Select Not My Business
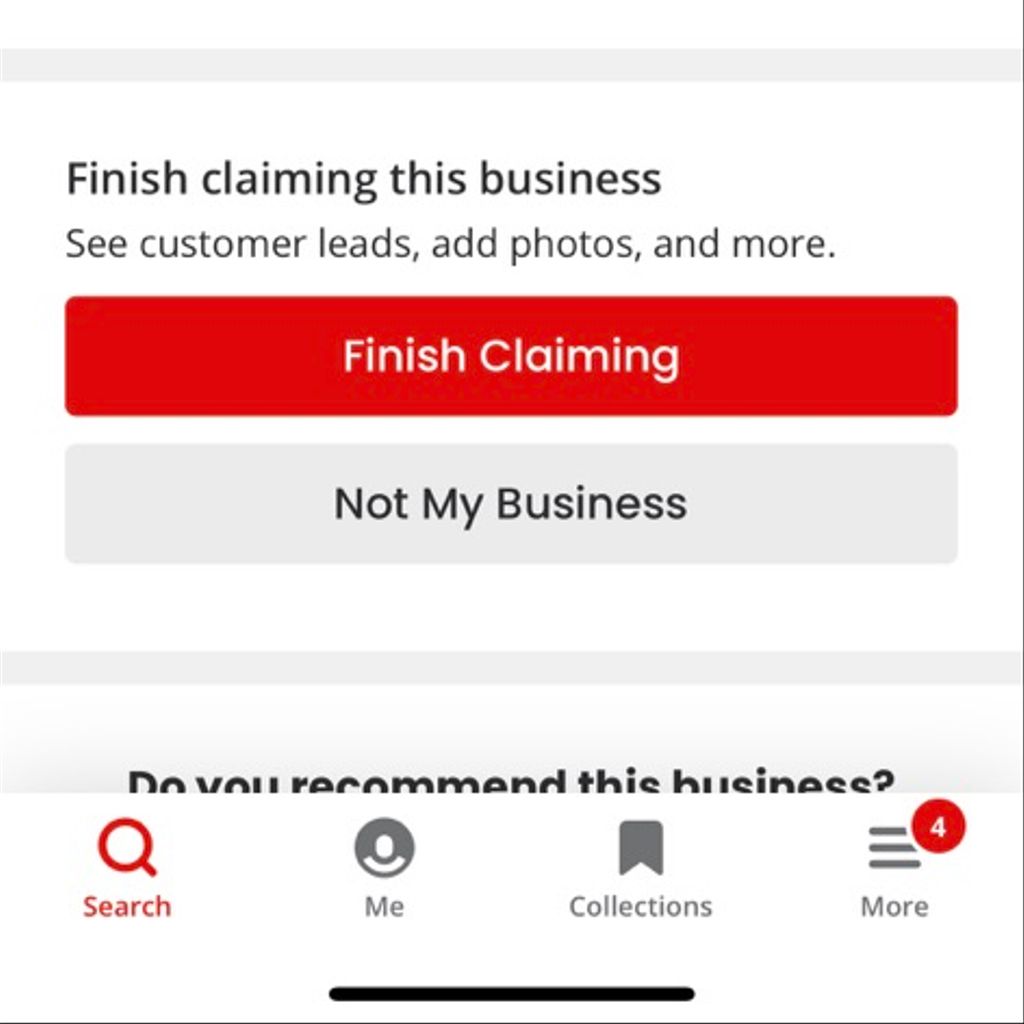The width and height of the screenshot is (1024, 1024). pos(511,504)
